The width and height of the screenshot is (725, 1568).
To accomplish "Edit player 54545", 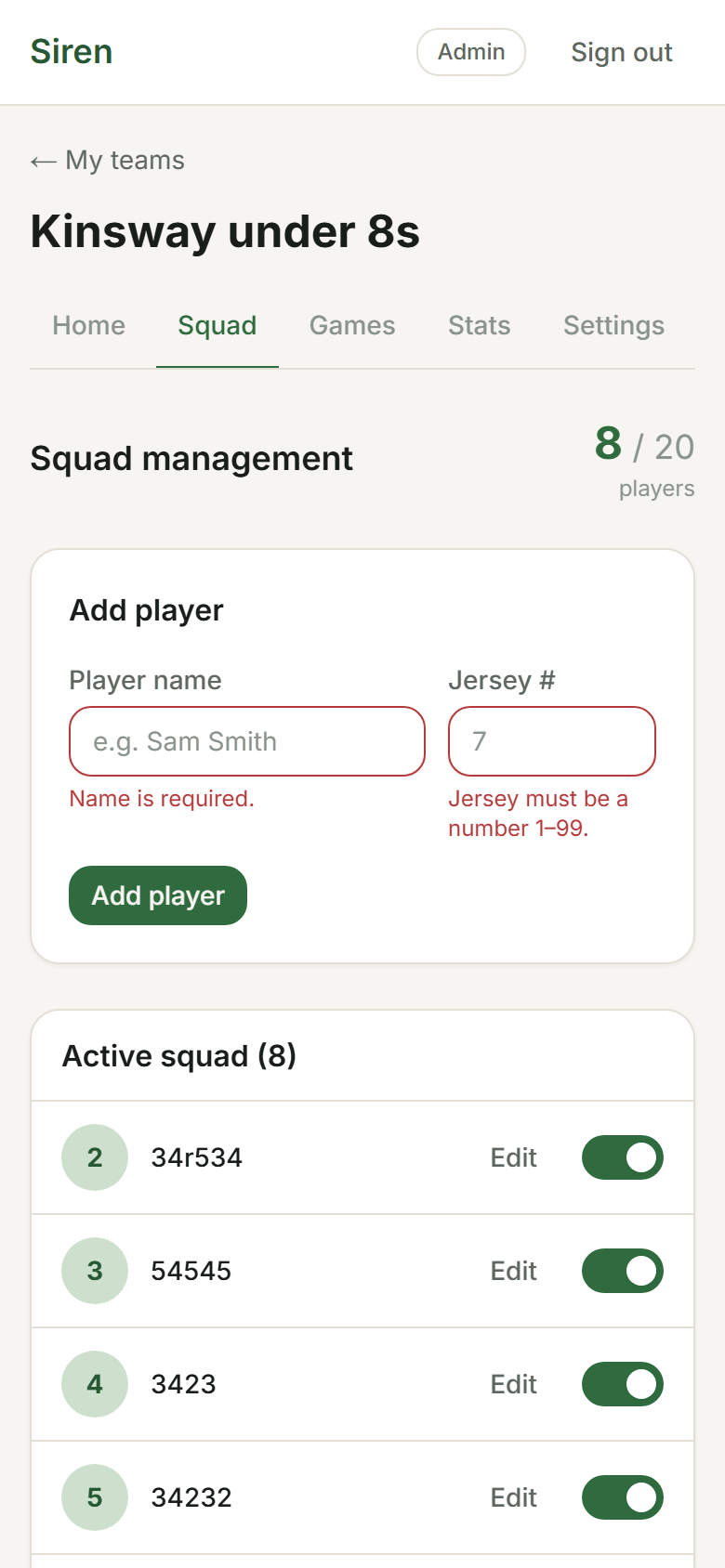I will coord(513,1271).
